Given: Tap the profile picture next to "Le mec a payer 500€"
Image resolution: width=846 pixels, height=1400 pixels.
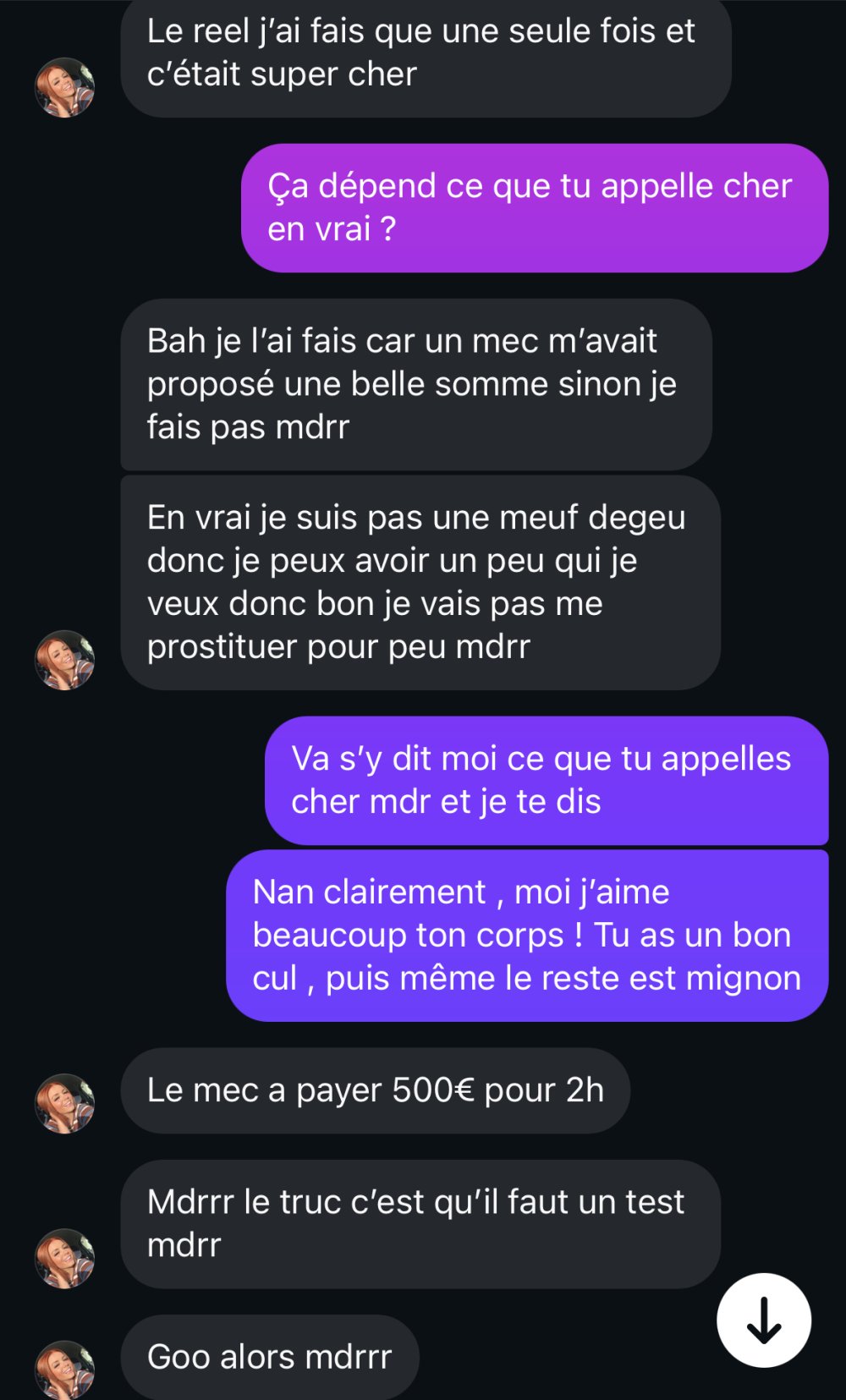Looking at the screenshot, I should (64, 1103).
